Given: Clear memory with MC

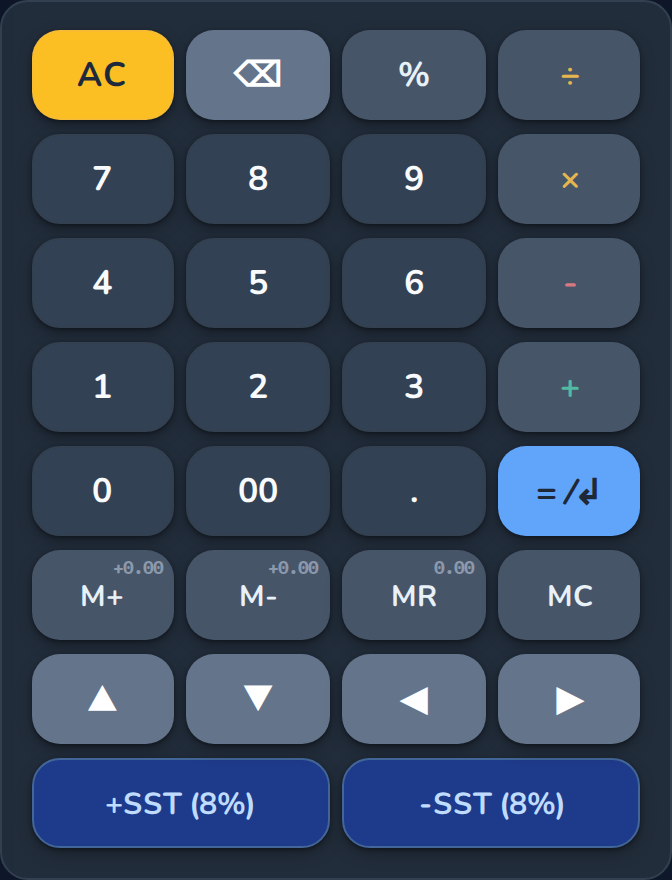Looking at the screenshot, I should pyautogui.click(x=569, y=595).
